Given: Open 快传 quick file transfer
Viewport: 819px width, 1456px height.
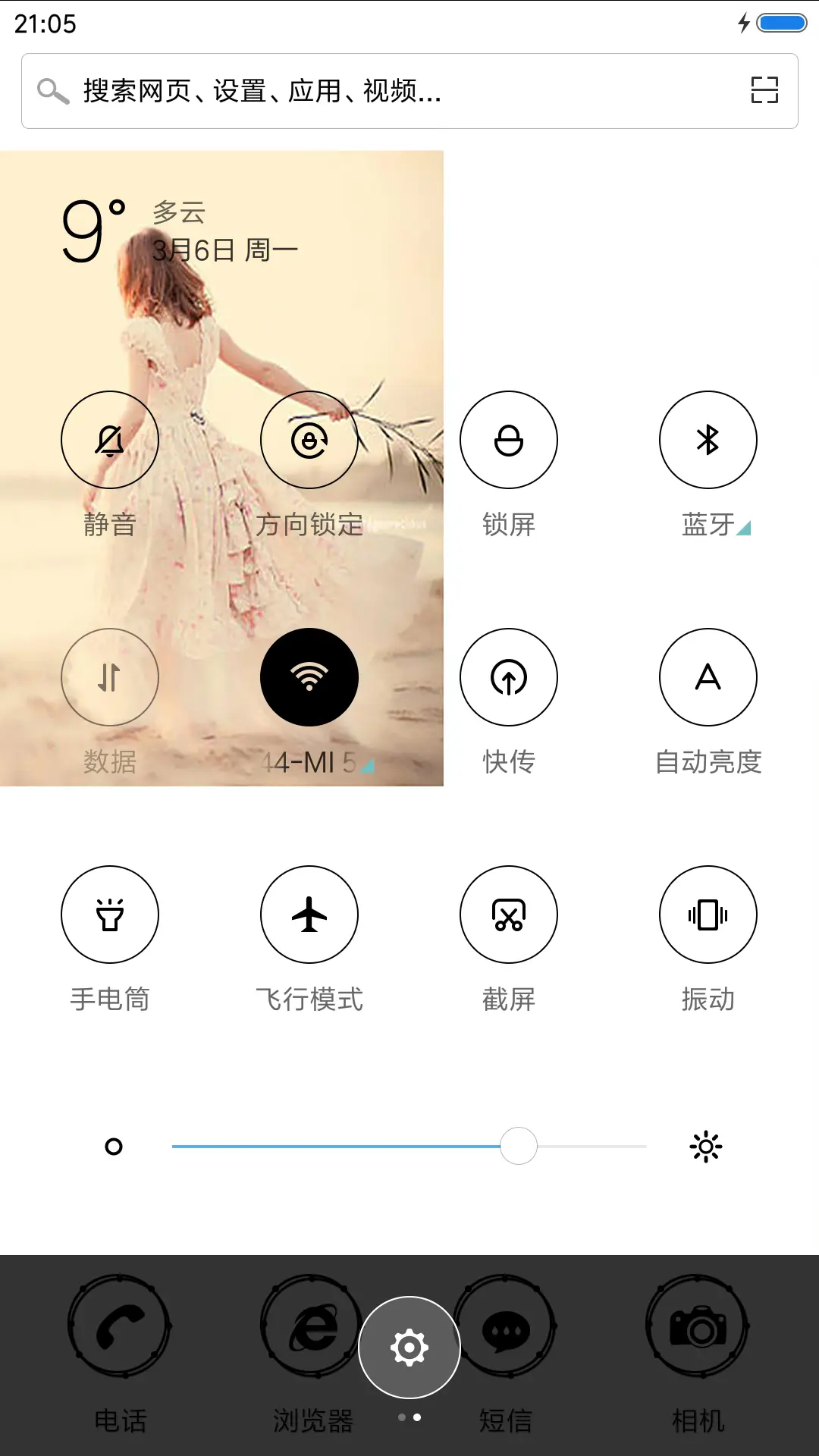Looking at the screenshot, I should point(509,677).
